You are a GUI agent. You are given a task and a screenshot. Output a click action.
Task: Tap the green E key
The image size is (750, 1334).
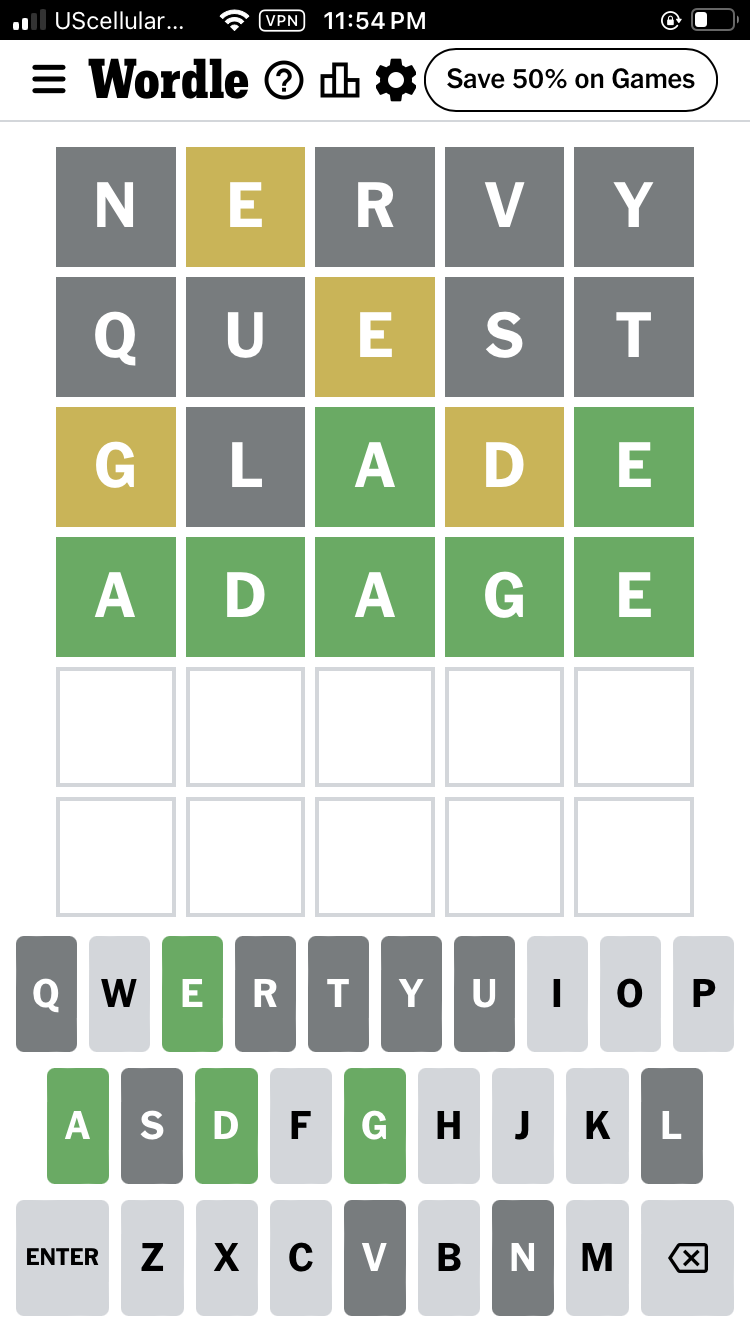tap(192, 994)
